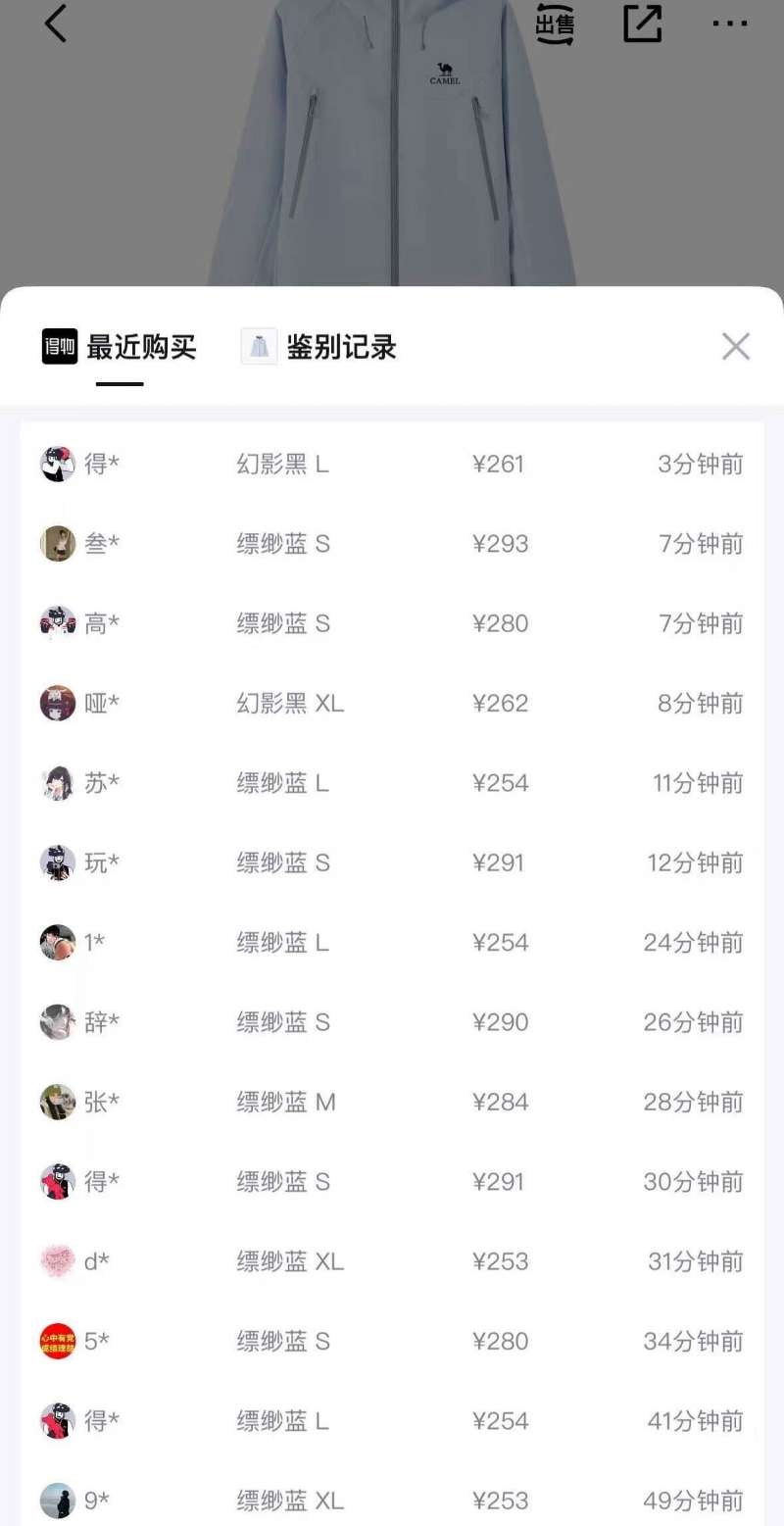Open buyer 得* avatar in the first row
784x1526 pixels.
(x=57, y=464)
